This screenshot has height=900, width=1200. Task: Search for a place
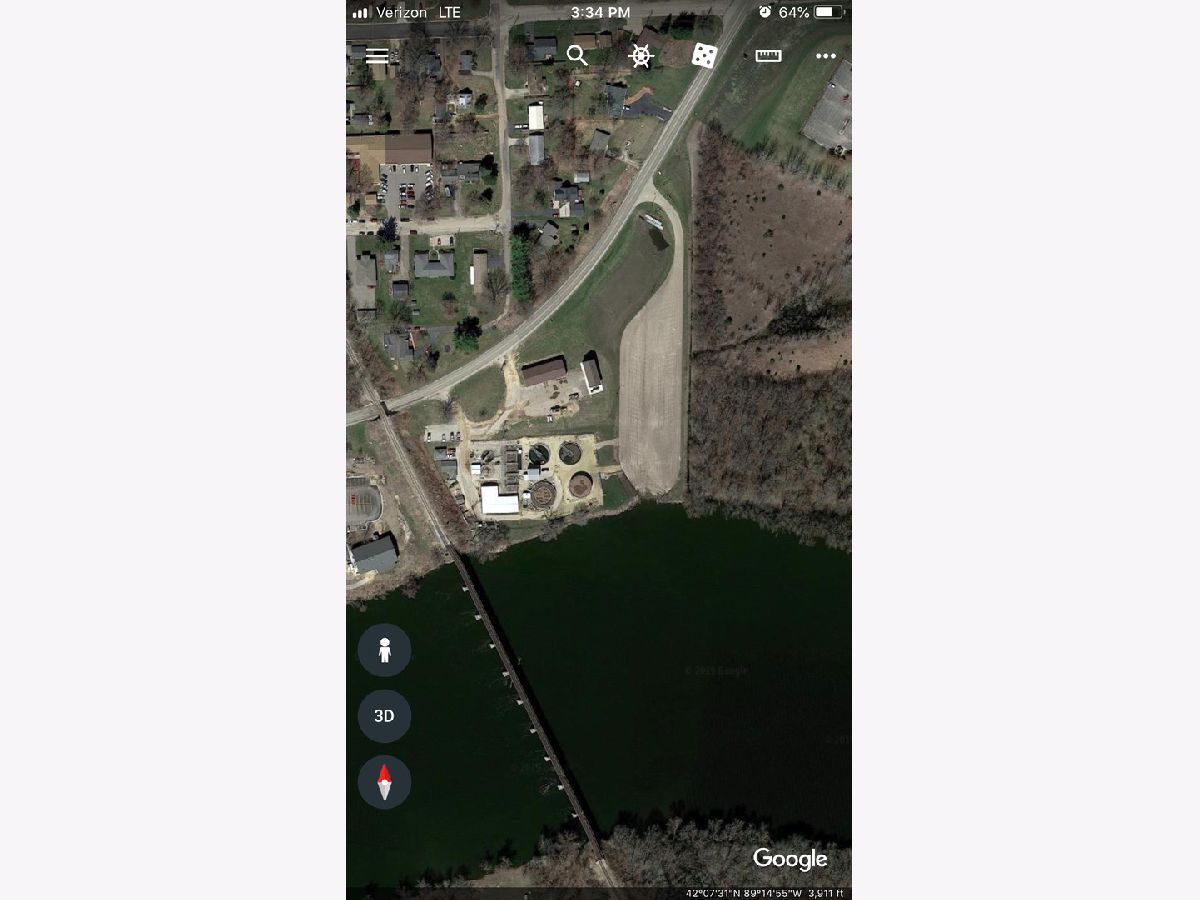[577, 56]
